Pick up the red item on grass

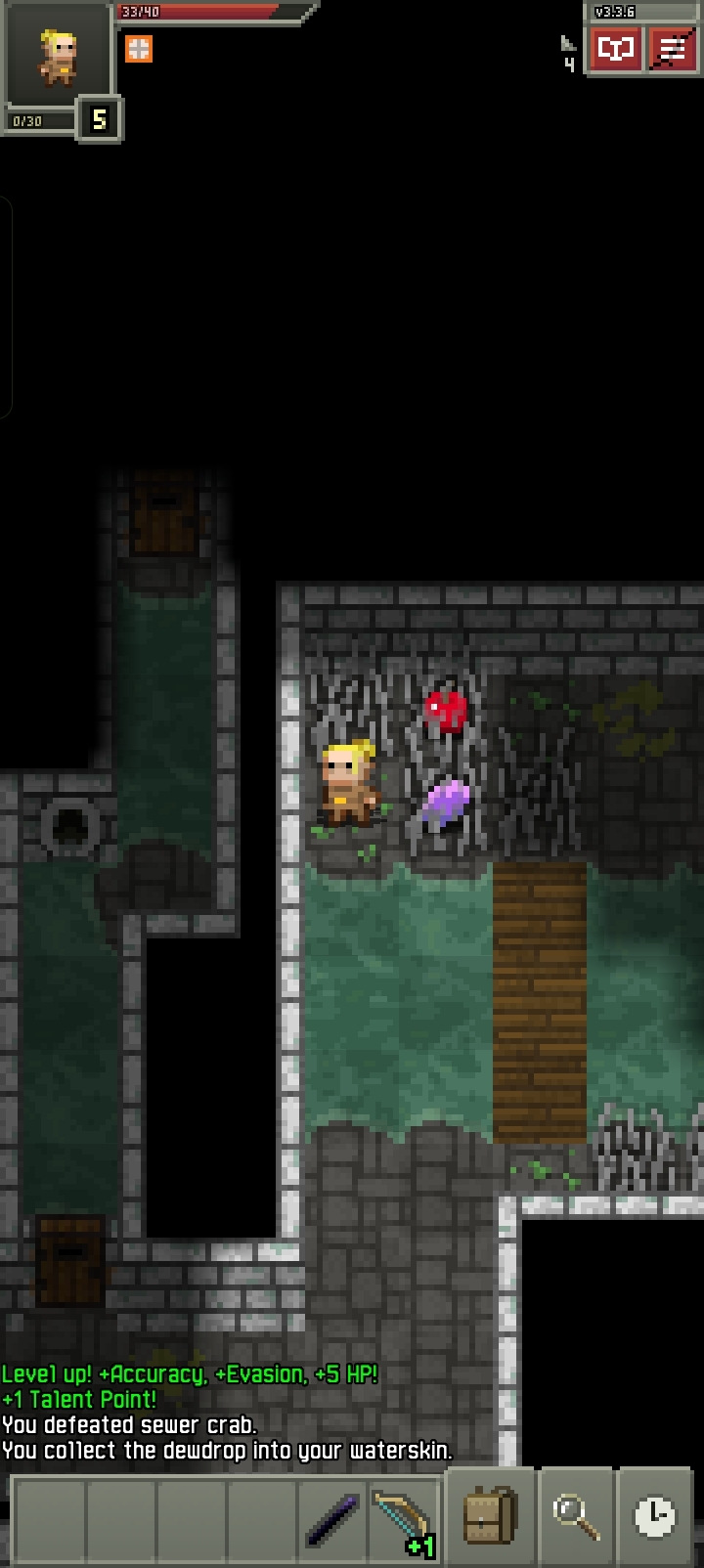[x=447, y=711]
